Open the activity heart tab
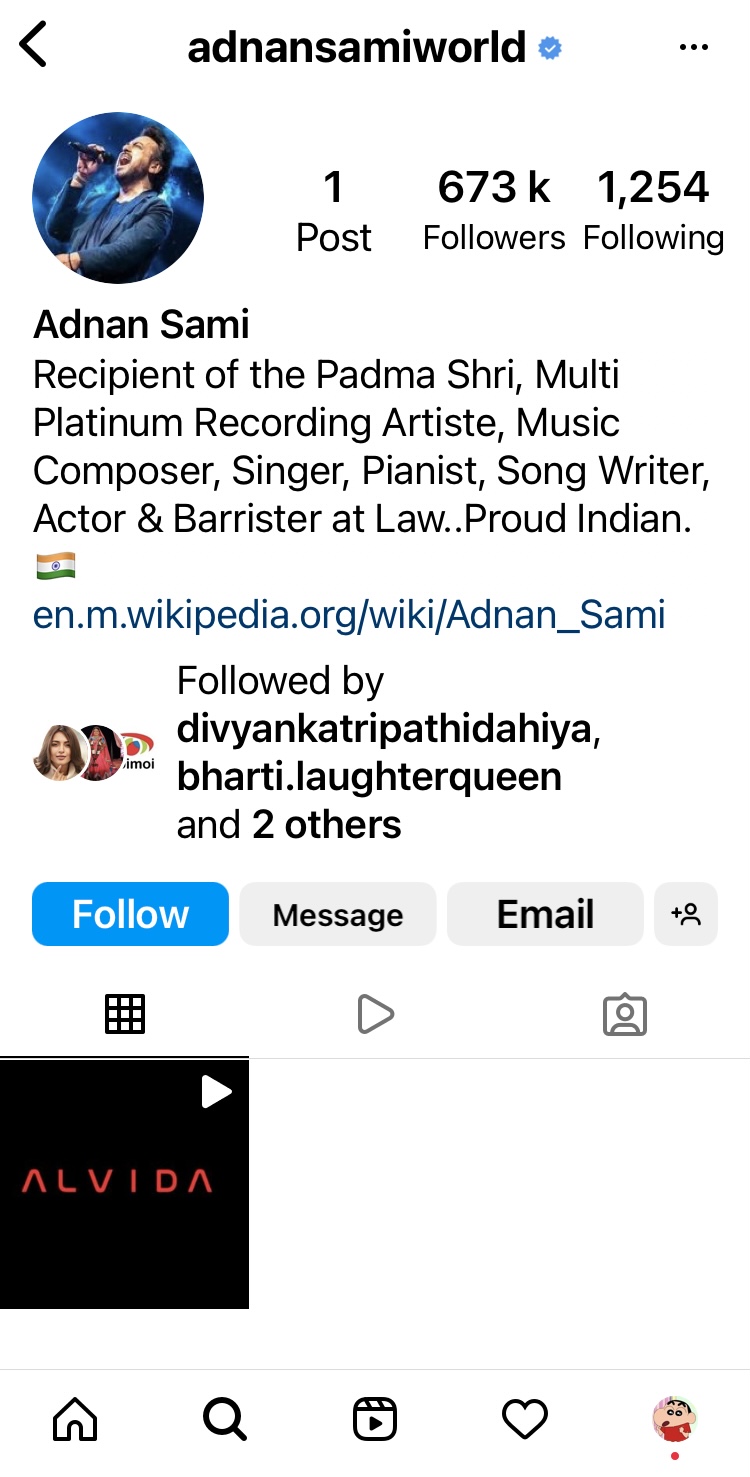 click(525, 1418)
